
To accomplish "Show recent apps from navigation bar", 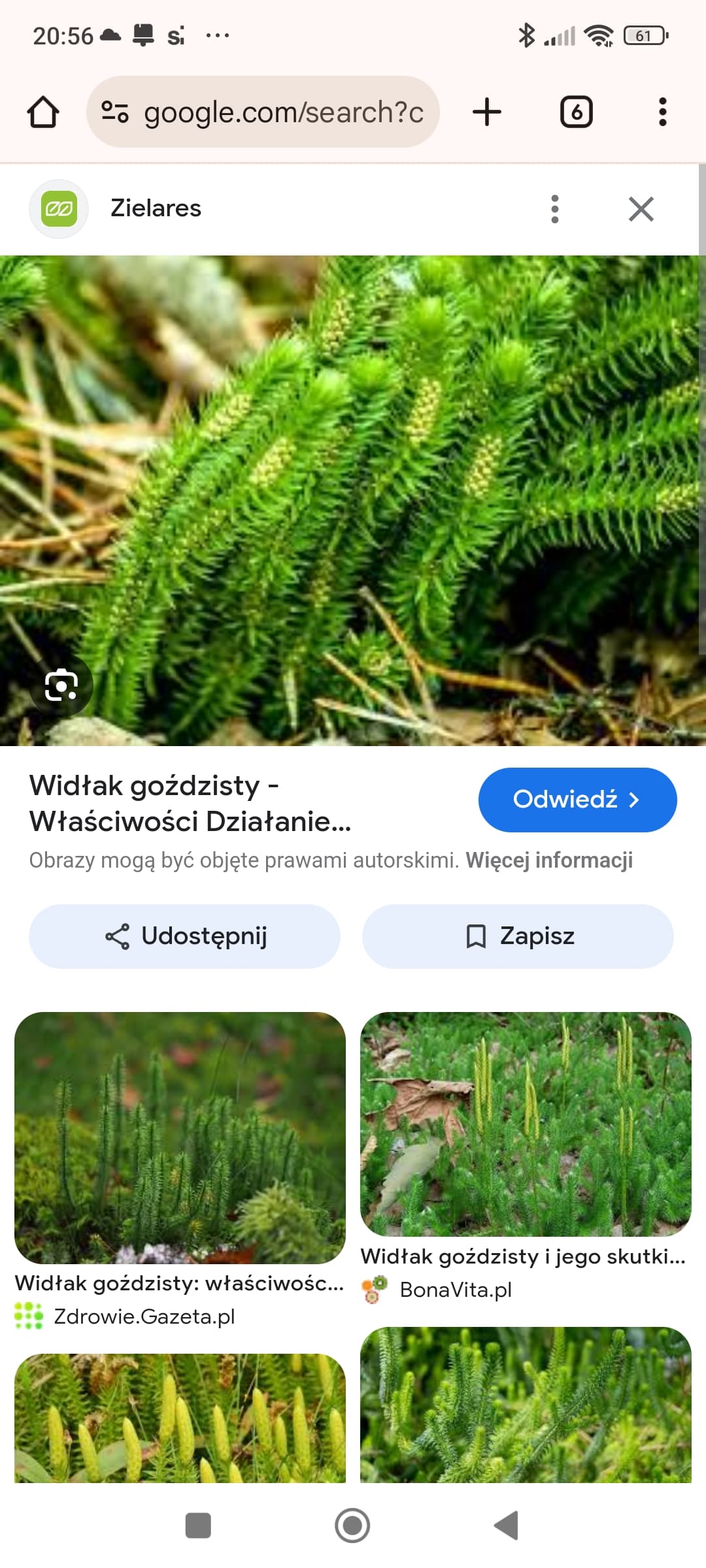I will click(x=198, y=1526).
